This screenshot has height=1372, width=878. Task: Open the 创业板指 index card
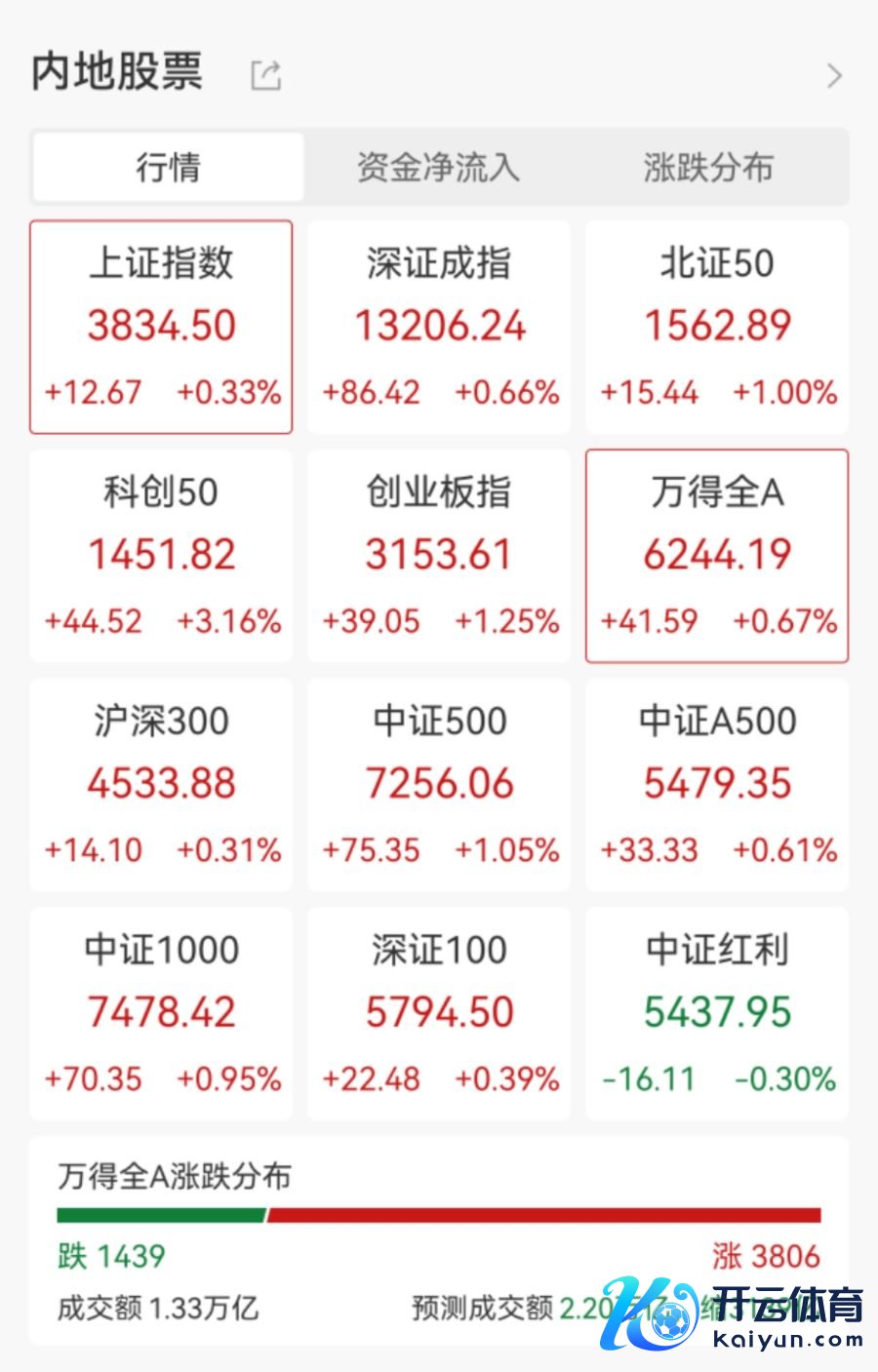[439, 556]
